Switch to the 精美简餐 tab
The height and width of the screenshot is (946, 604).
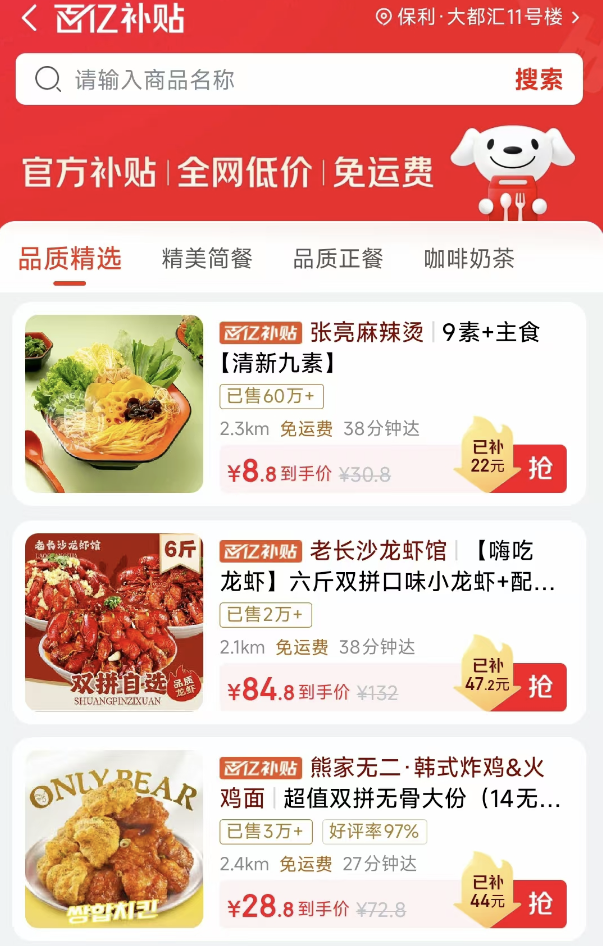[207, 259]
